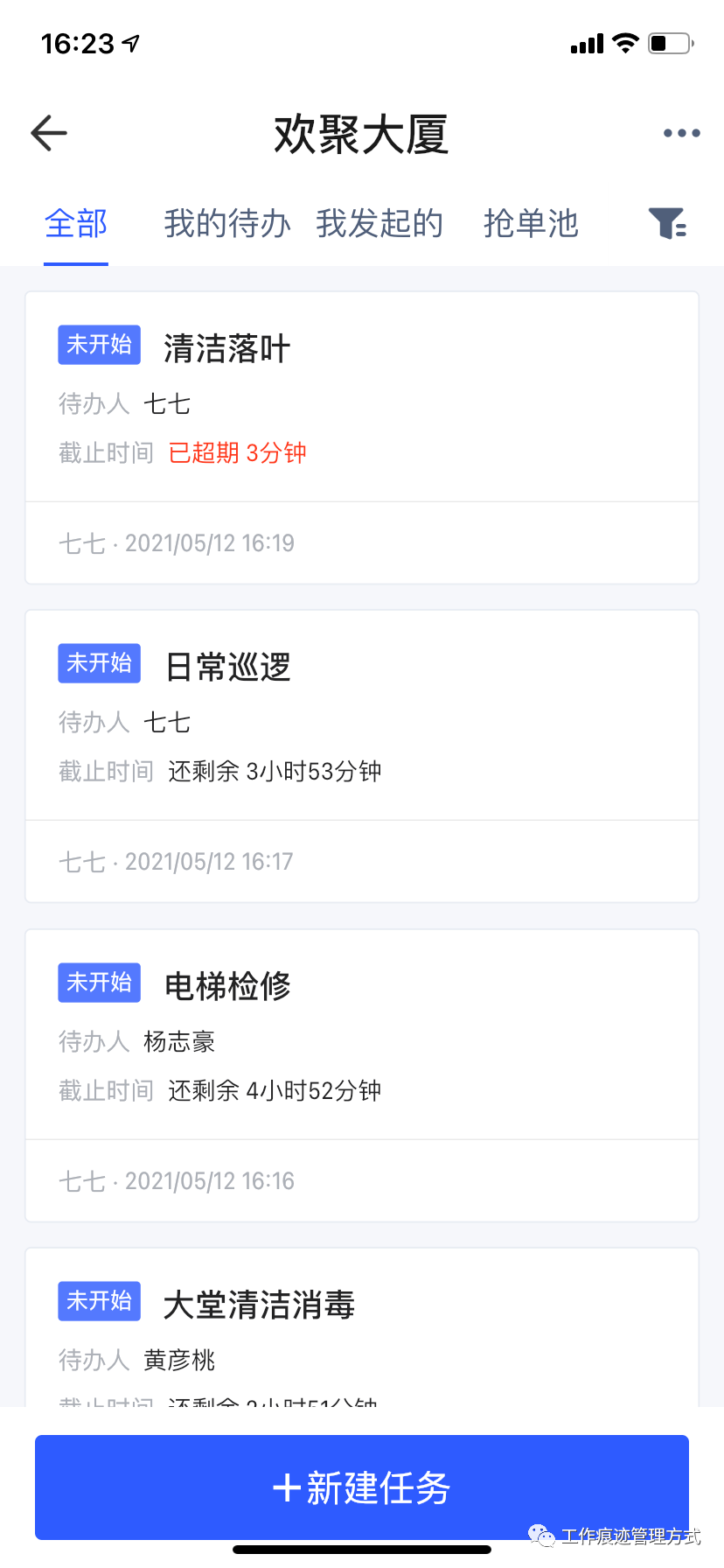The height and width of the screenshot is (1568, 724).
Task: Open the 日常巡逻 task card
Action: [x=362, y=756]
